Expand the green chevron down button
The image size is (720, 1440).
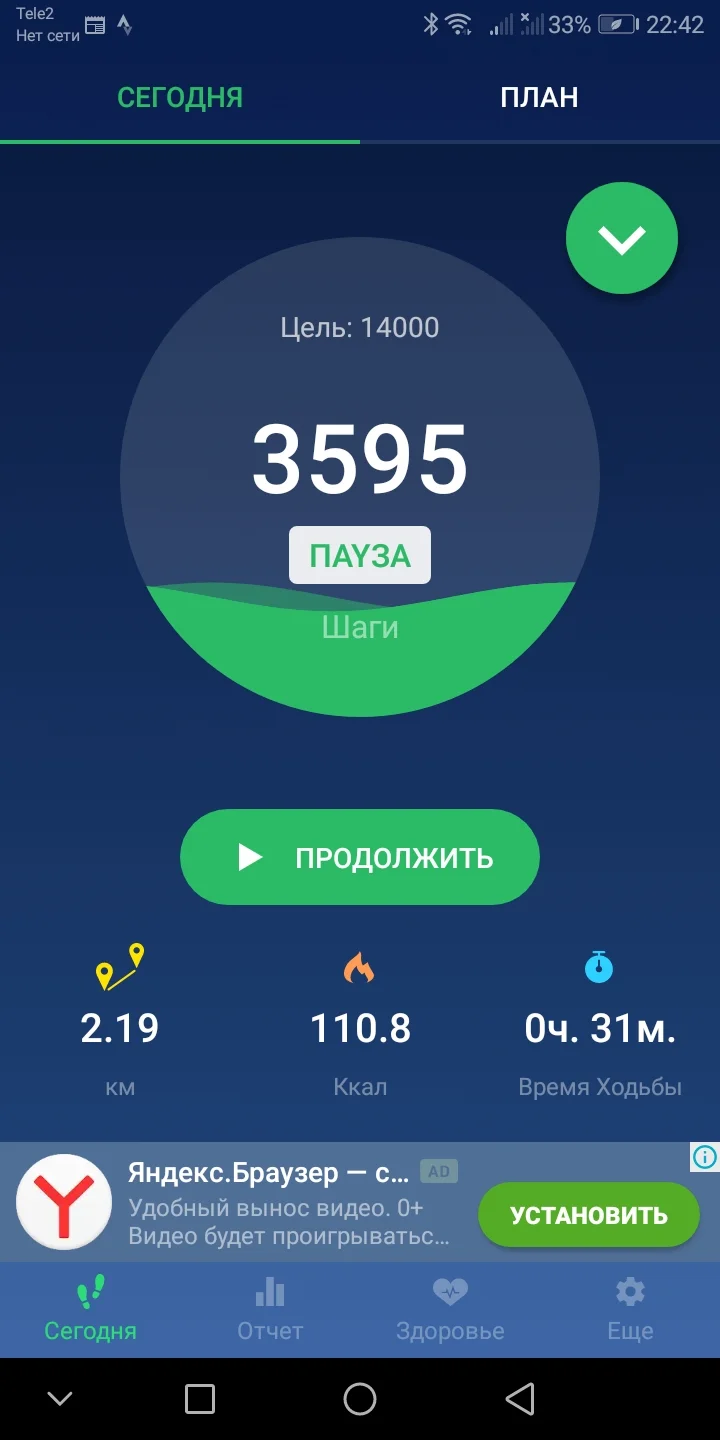(622, 238)
